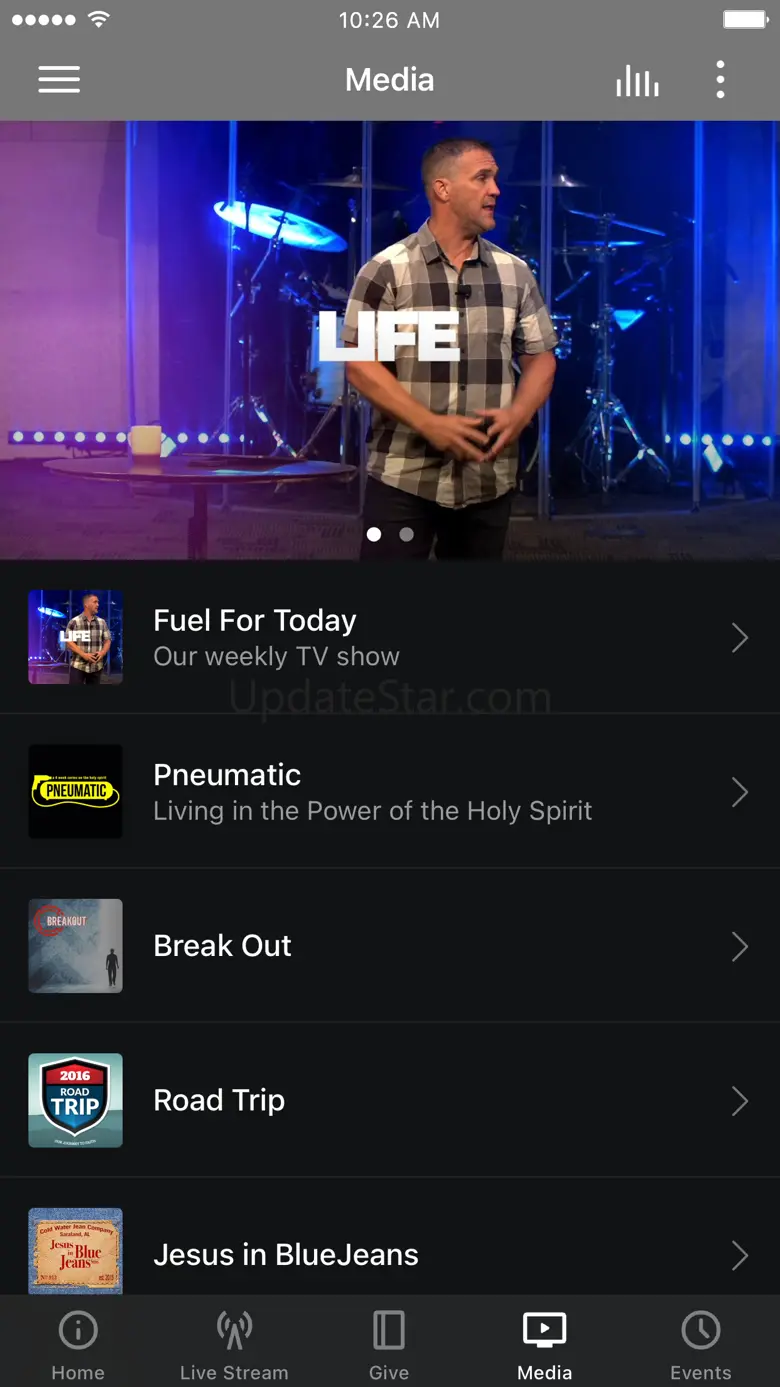Switch to the Give tab
This screenshot has width=780, height=1387.
(x=389, y=1345)
